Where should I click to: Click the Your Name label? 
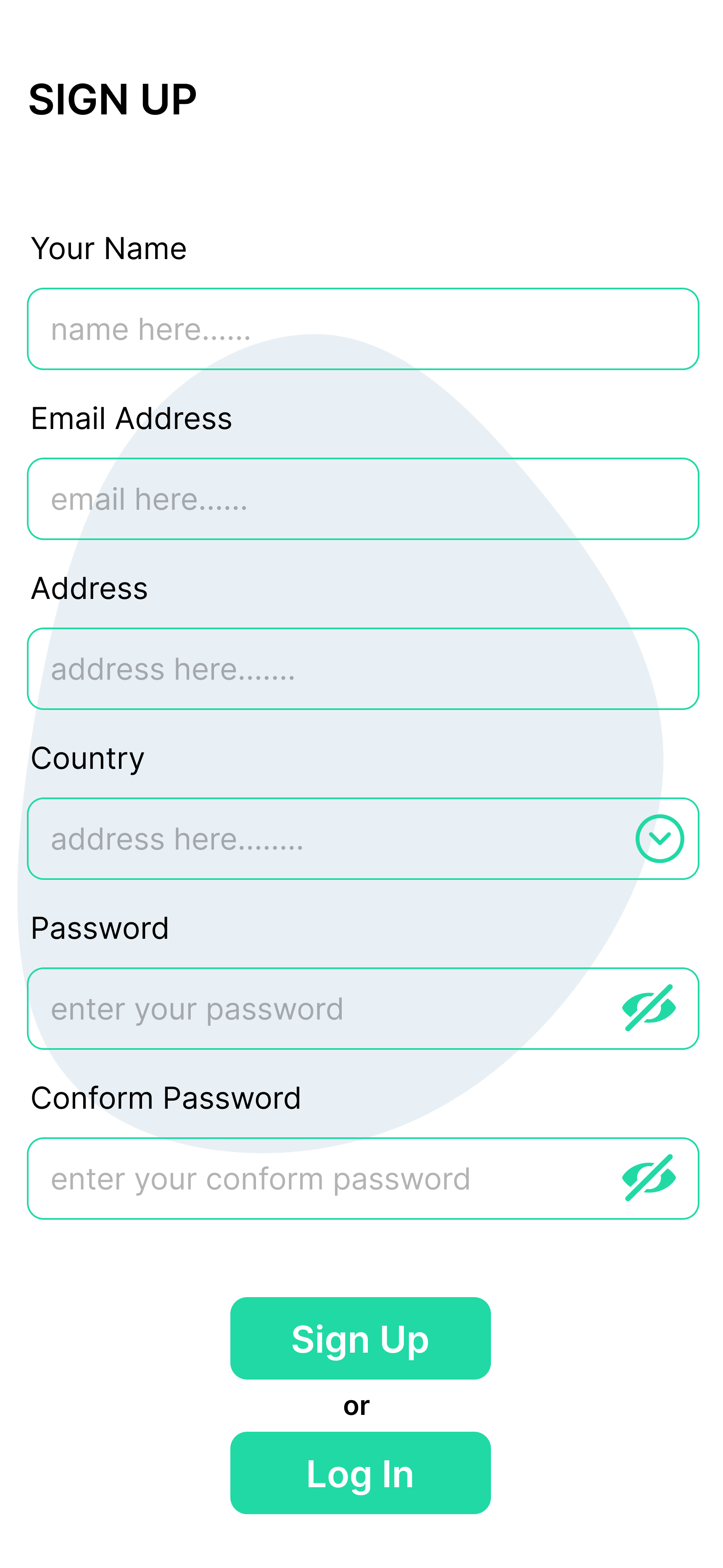coord(110,248)
